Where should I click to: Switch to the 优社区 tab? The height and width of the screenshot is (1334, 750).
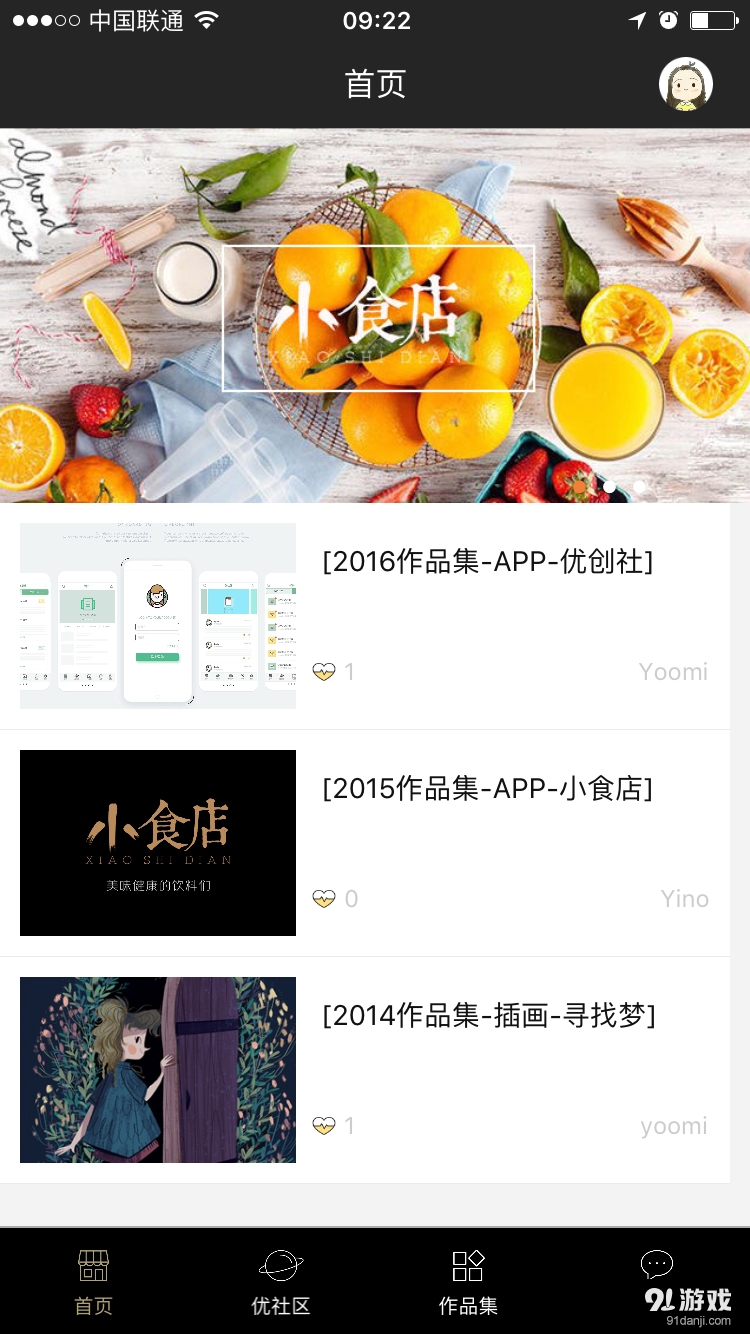279,1290
